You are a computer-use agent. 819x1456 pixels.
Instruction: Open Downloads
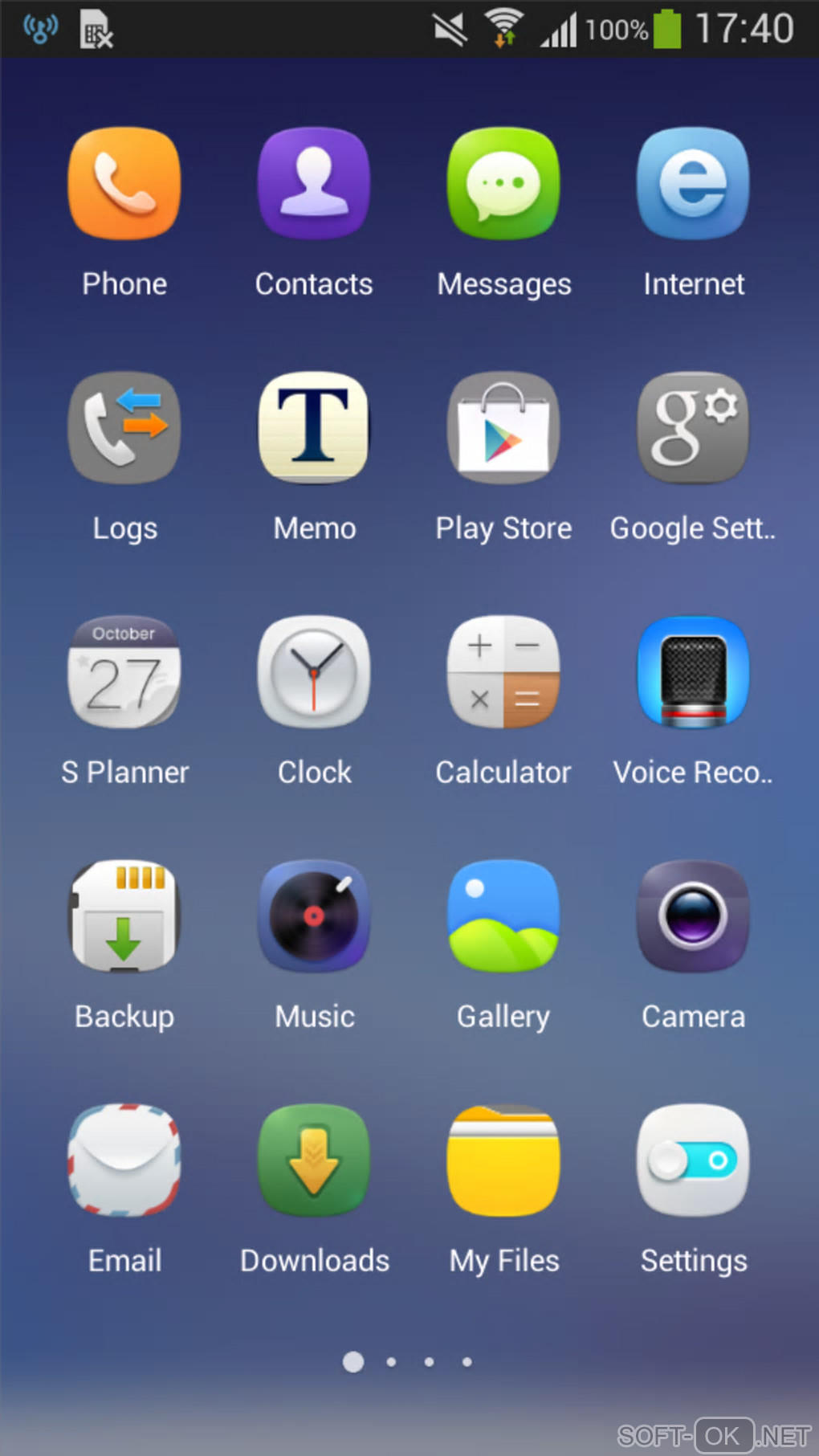314,1160
